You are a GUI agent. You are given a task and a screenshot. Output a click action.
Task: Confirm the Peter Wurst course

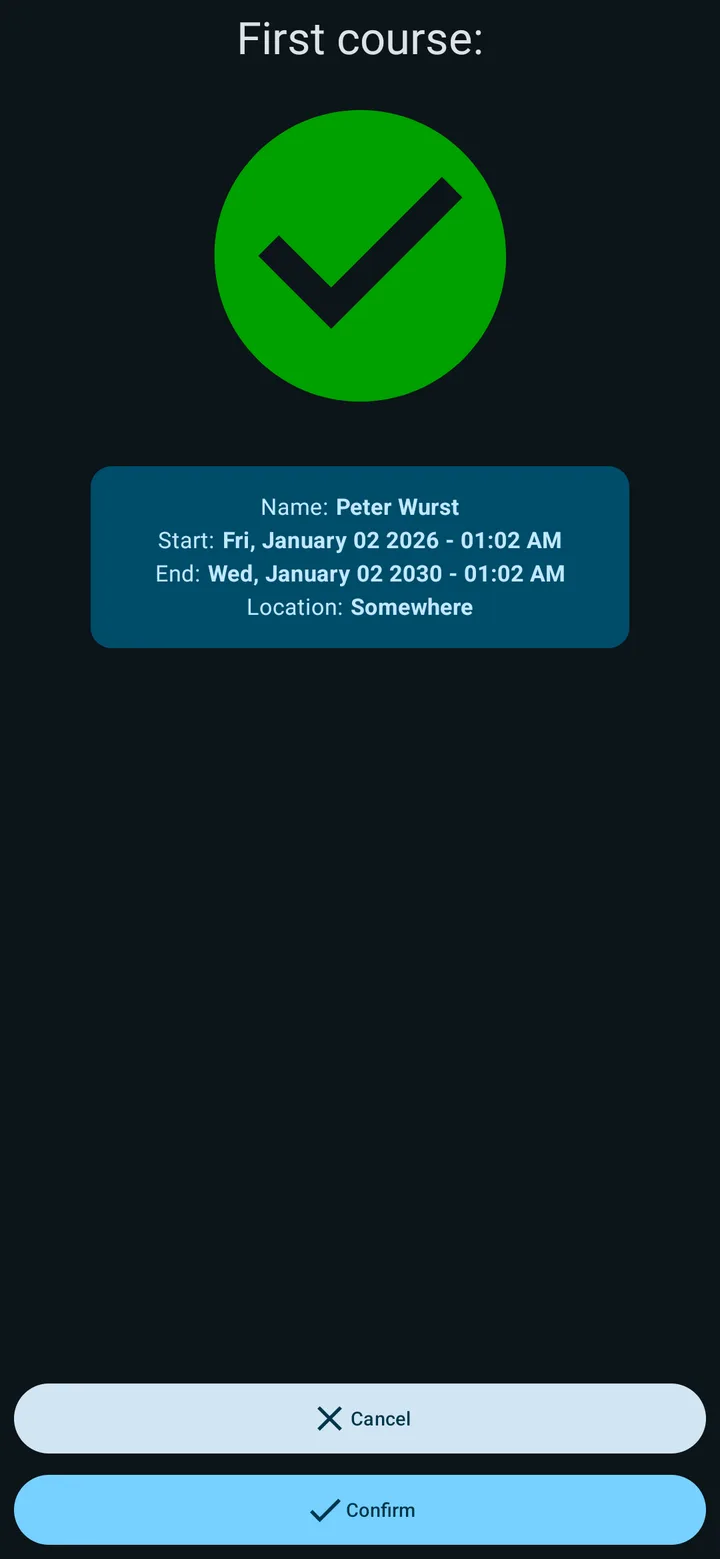point(360,1509)
